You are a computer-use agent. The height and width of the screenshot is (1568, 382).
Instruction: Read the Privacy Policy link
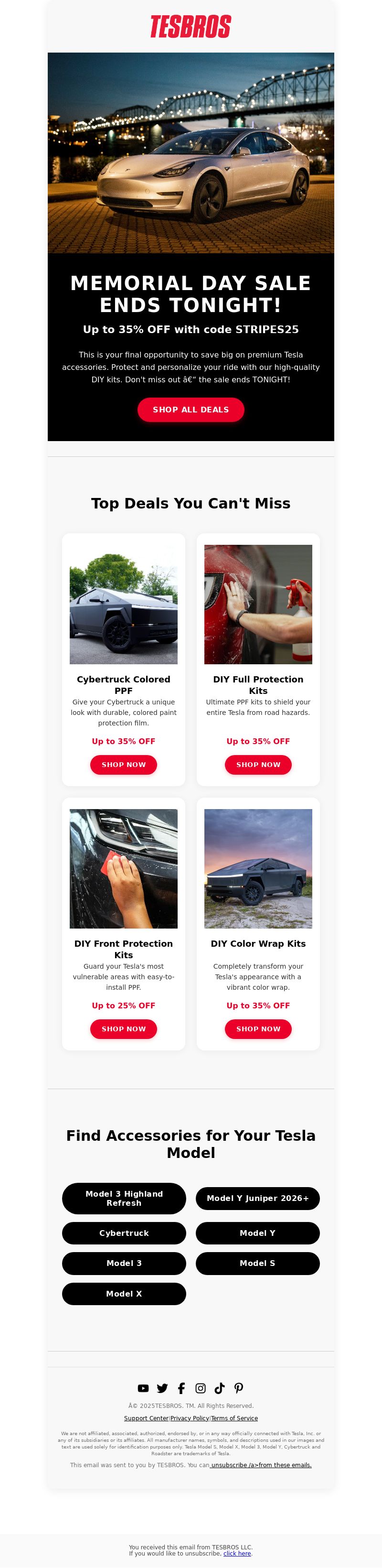(189, 1418)
